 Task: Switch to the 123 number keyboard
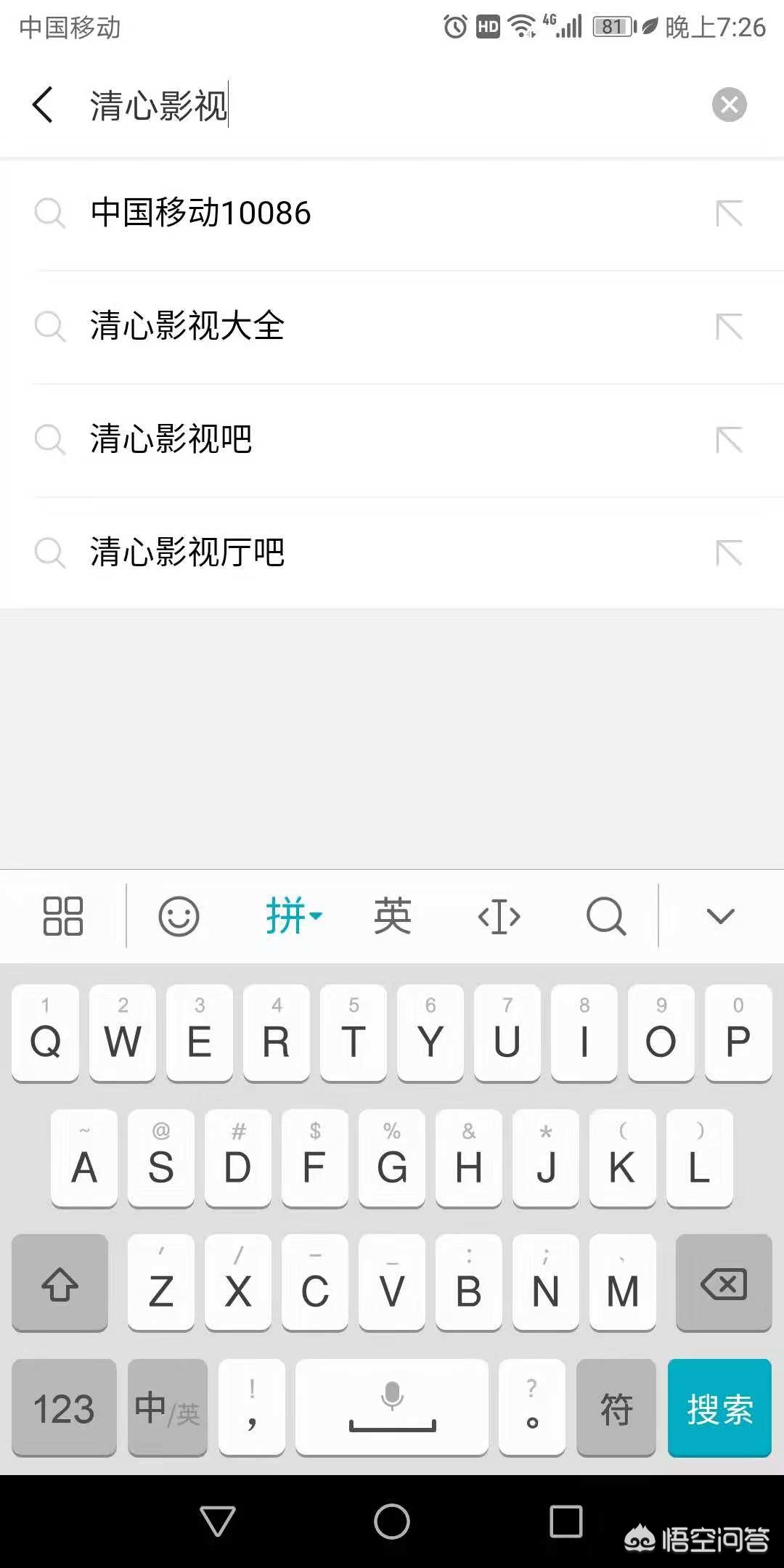64,1408
